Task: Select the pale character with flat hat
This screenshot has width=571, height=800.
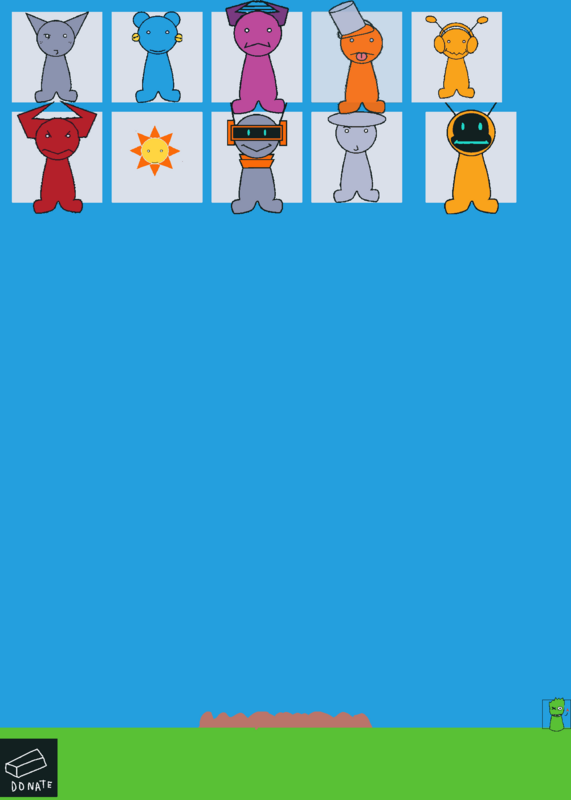Action: [357, 157]
